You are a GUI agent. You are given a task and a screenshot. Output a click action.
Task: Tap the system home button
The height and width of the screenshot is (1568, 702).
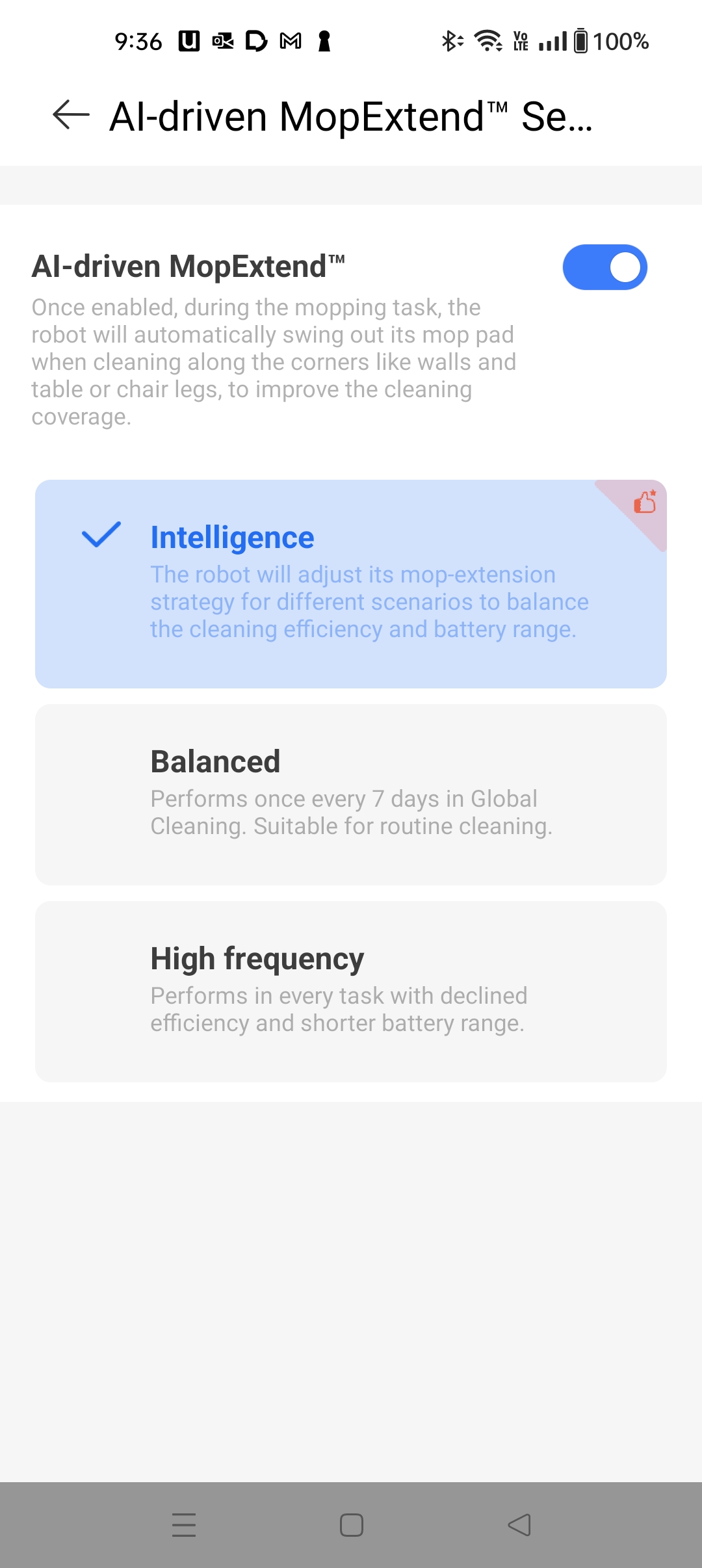(x=352, y=1524)
